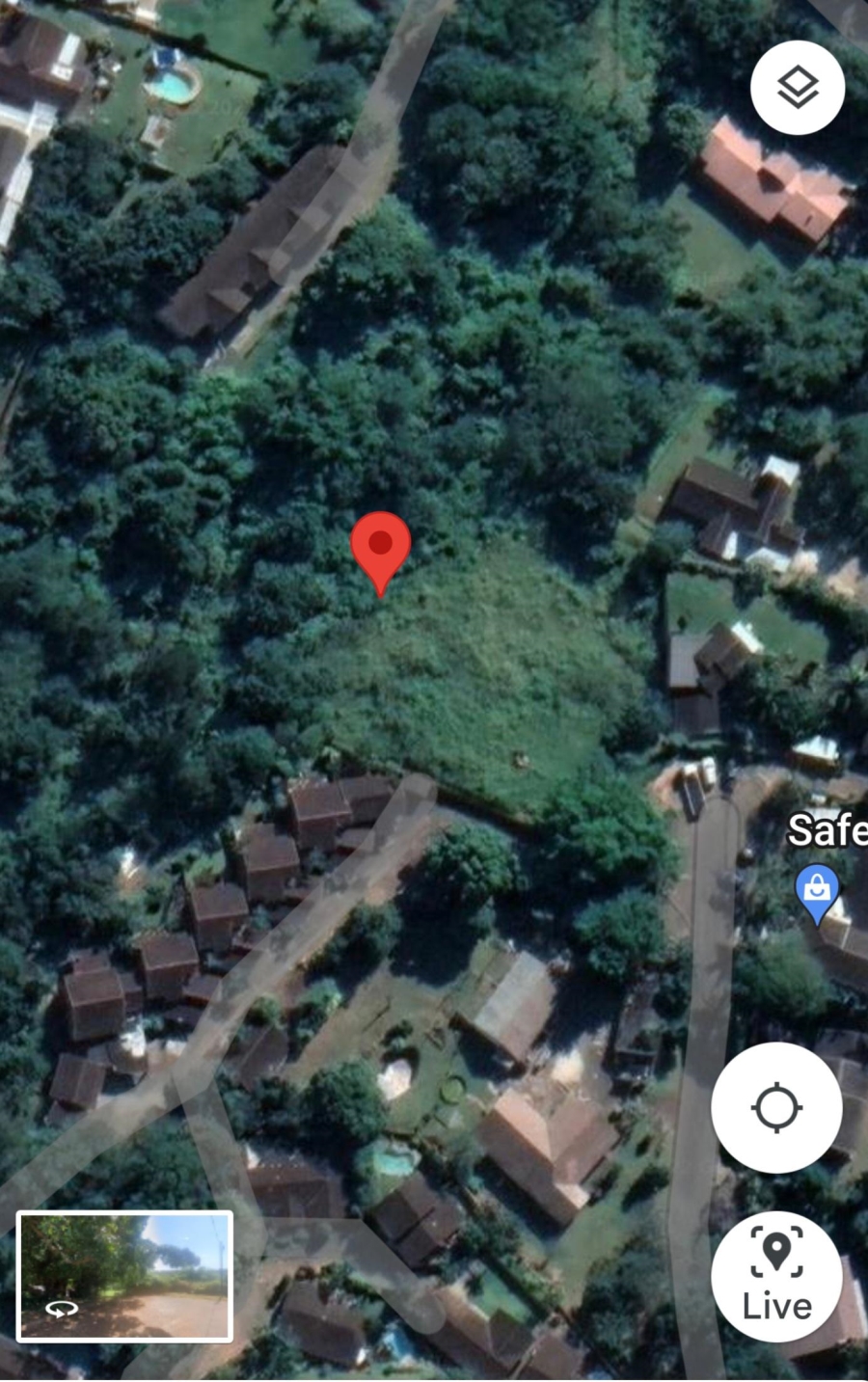Open the place labeled Safe
This screenshot has width=868, height=1382.
click(x=827, y=830)
